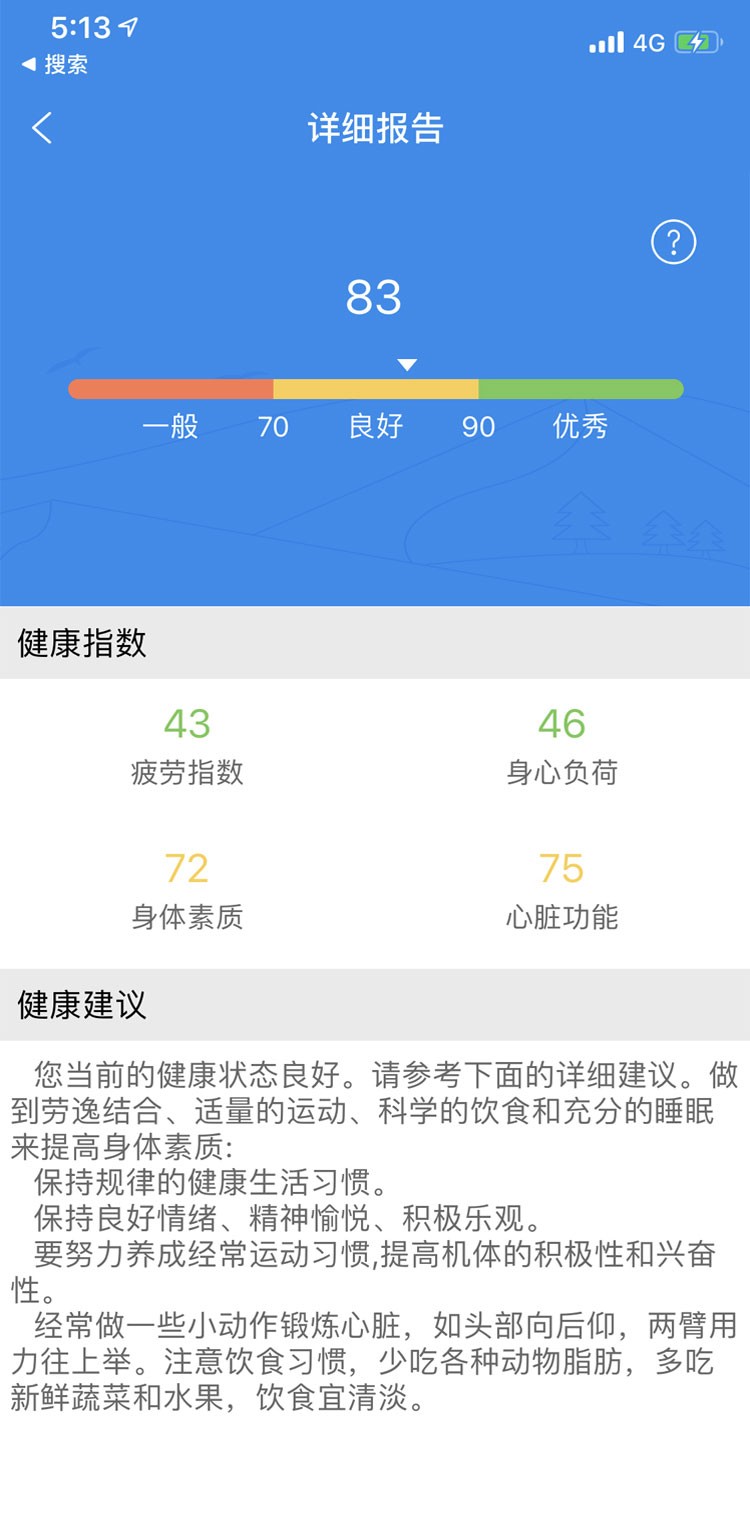Viewport: 750px width, 1540px height.
Task: Go back from the detailed report
Action: click(42, 128)
